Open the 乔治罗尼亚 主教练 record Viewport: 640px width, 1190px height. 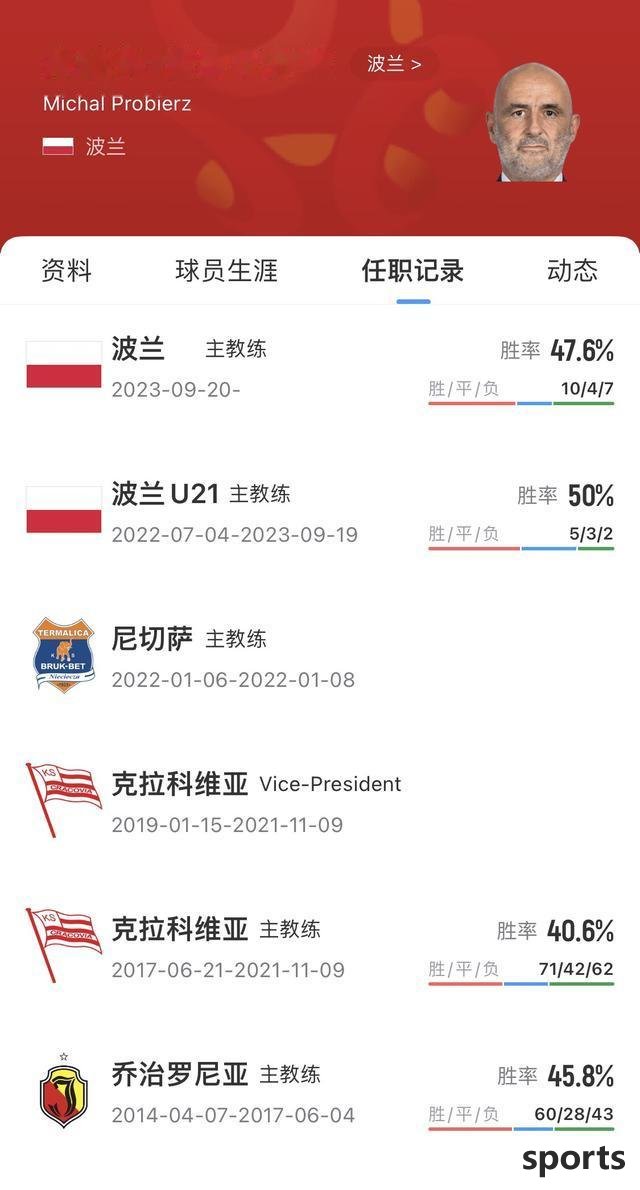320,1093
